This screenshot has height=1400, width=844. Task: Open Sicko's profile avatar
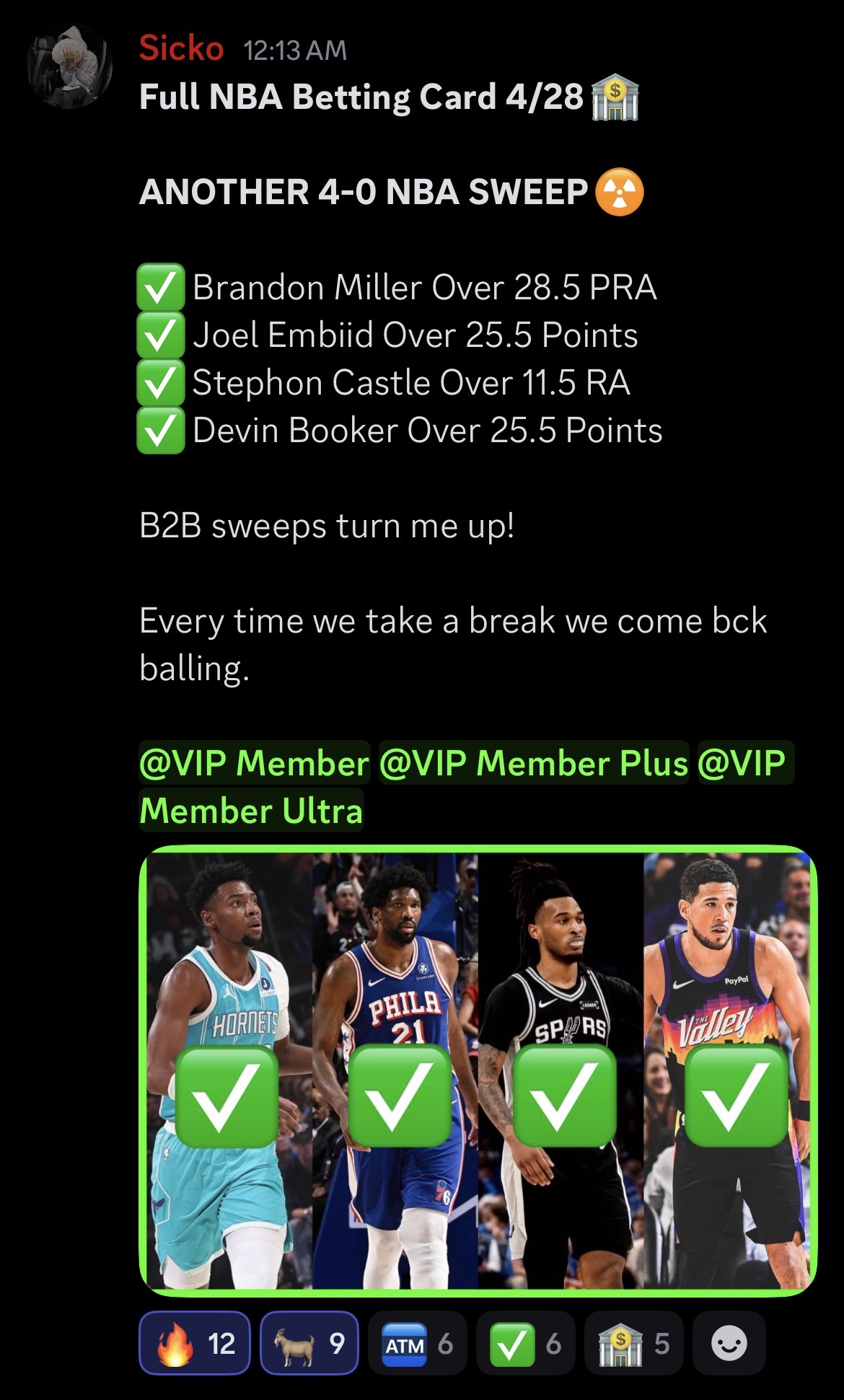click(70, 66)
